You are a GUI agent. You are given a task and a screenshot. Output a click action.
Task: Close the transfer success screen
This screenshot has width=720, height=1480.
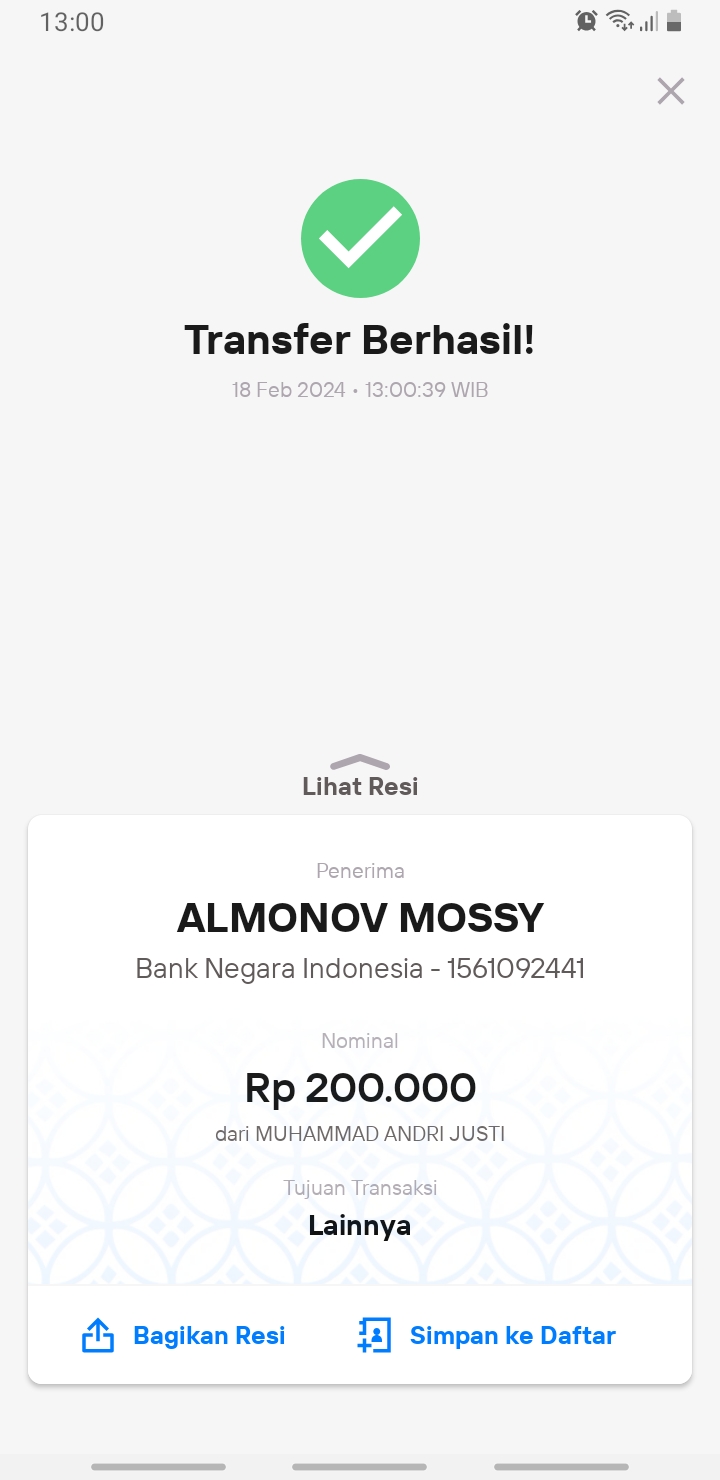point(670,91)
